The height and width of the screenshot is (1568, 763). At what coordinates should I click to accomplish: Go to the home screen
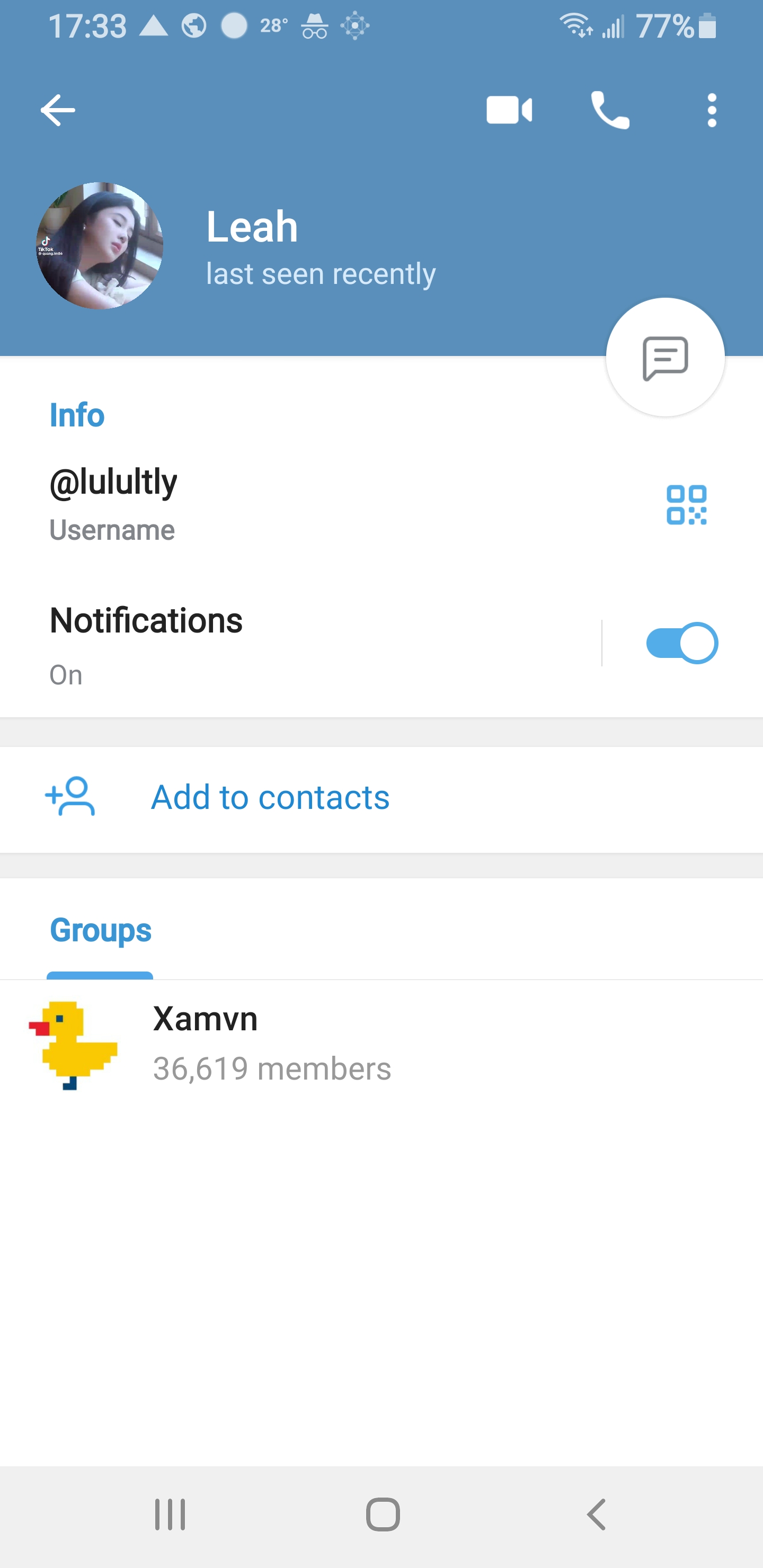tap(383, 1515)
